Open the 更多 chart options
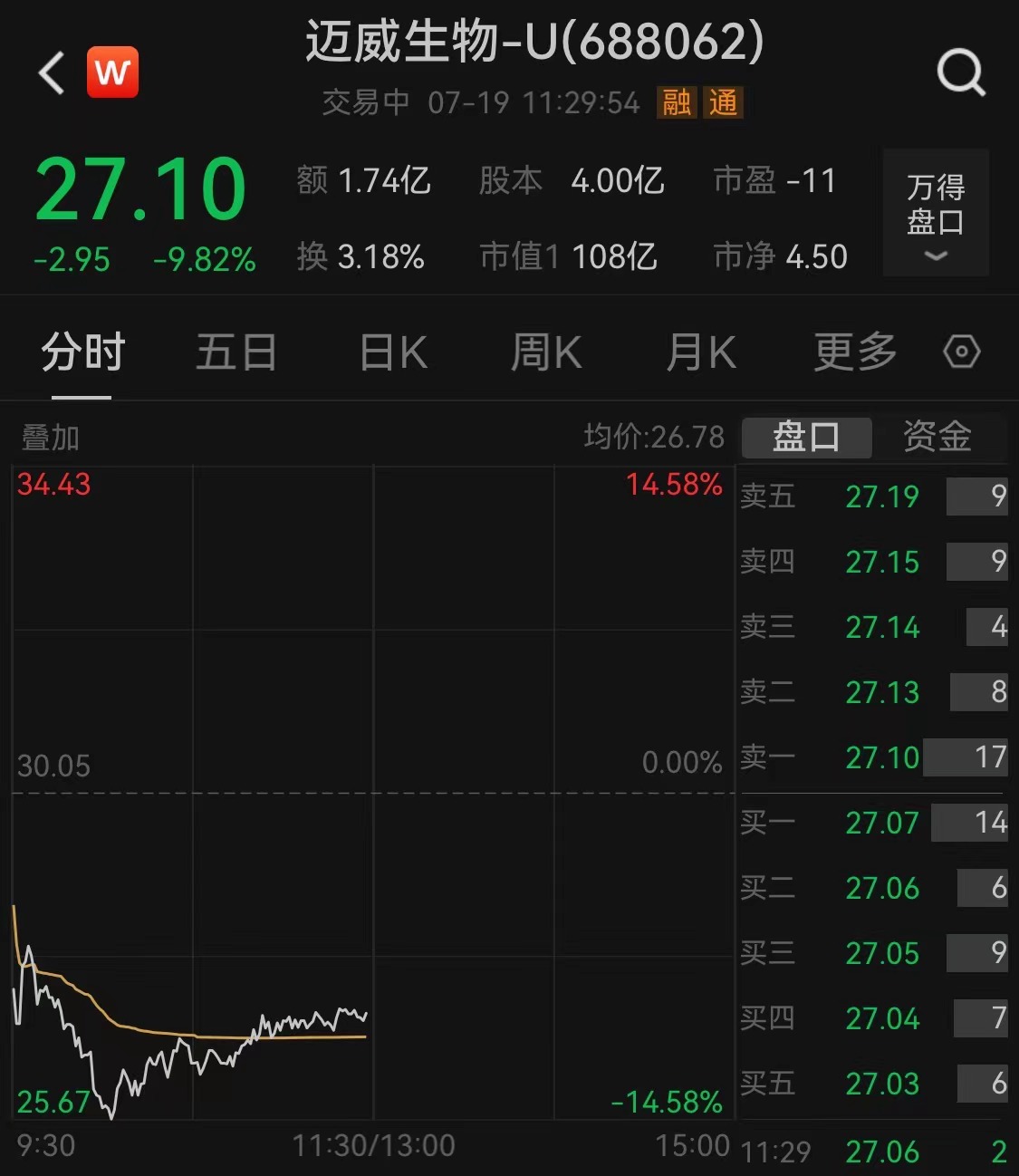The height and width of the screenshot is (1176, 1019). pyautogui.click(x=854, y=352)
